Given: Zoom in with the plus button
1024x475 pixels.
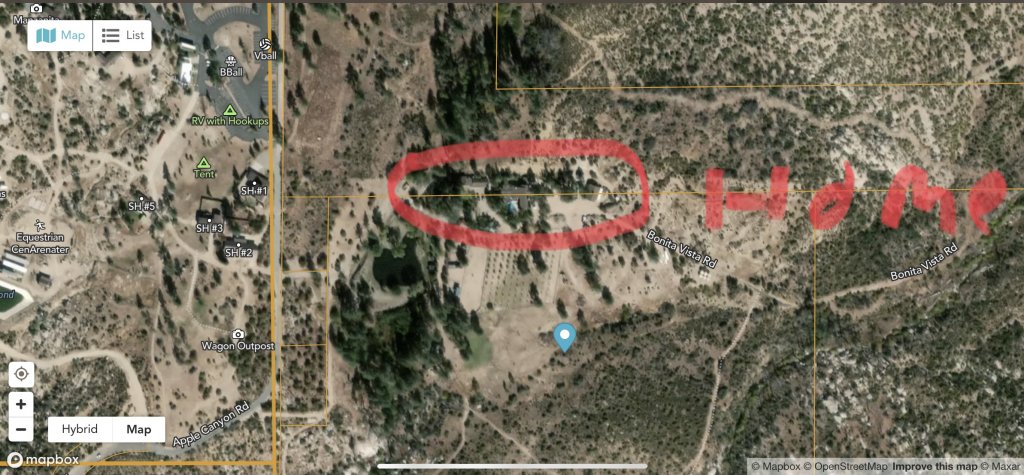Looking at the screenshot, I should coord(20,405).
